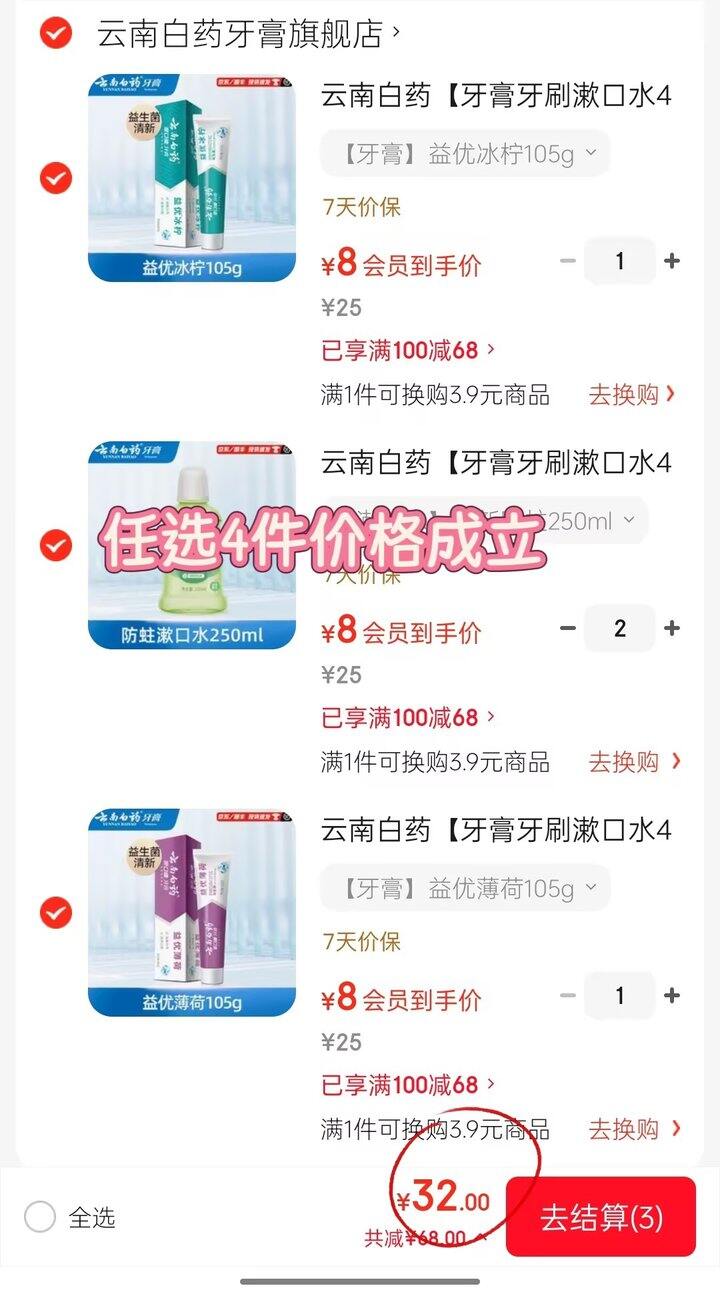This screenshot has width=720, height=1298.
Task: Deselect the 益优薄荷105g toothpaste item
Action: point(55,913)
